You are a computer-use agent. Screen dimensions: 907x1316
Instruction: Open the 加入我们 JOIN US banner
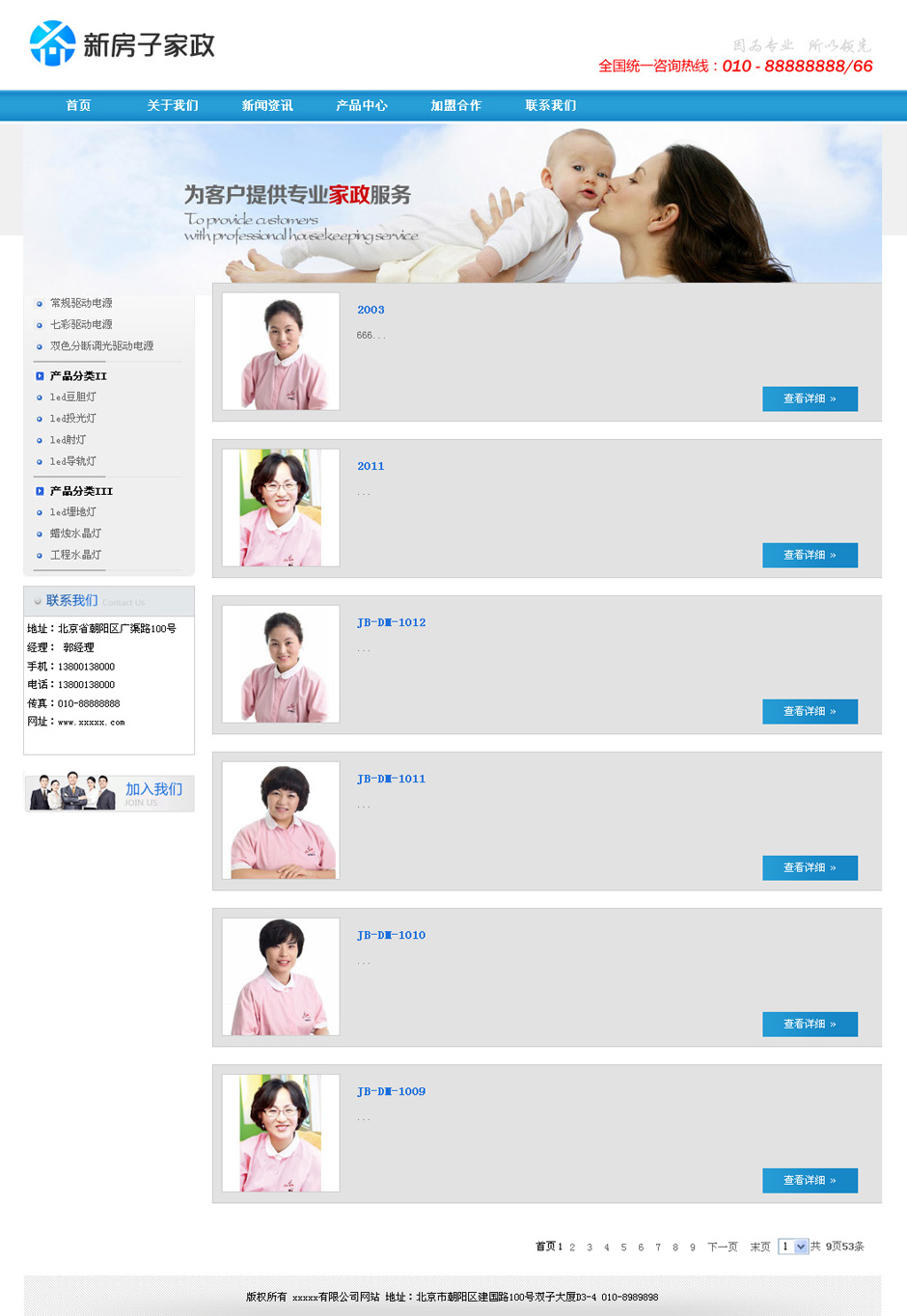click(109, 793)
